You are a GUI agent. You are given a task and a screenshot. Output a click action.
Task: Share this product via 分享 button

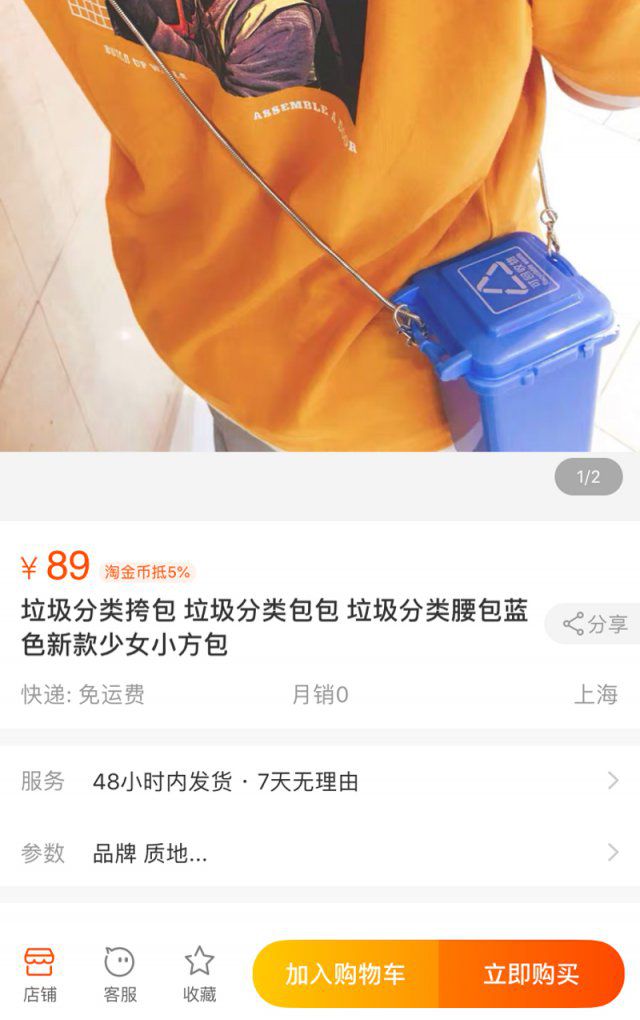(x=596, y=624)
